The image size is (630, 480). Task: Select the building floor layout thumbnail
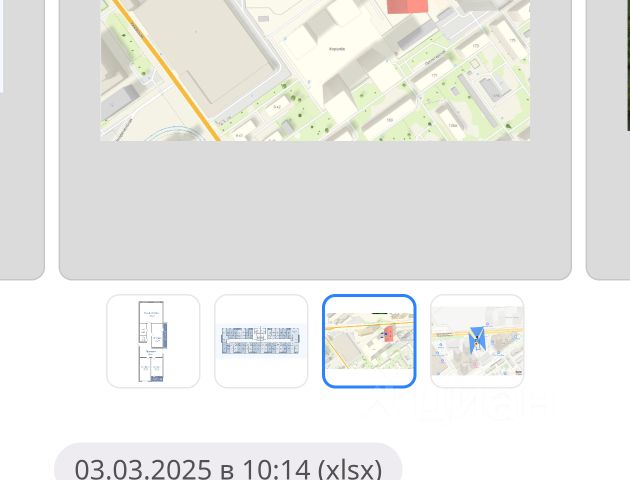pyautogui.click(x=261, y=341)
